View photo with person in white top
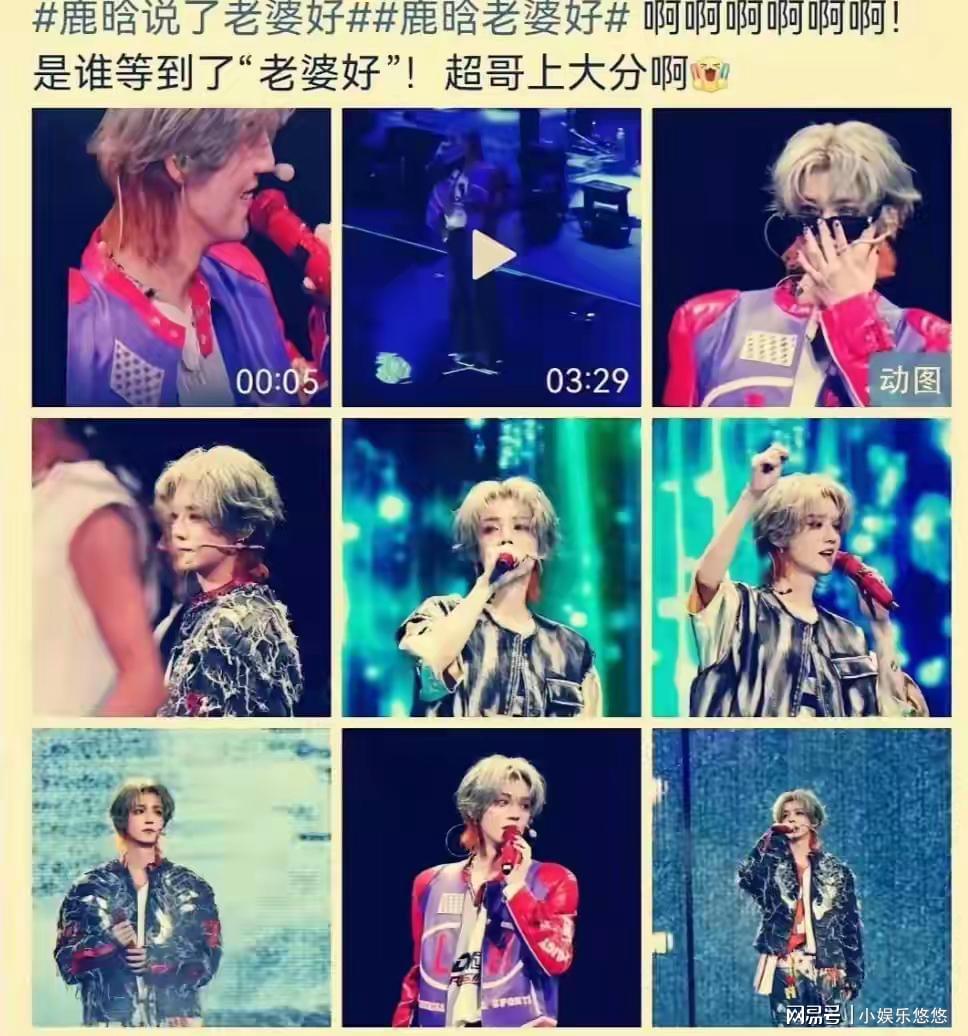Viewport: 968px width, 1036px height. (181, 567)
